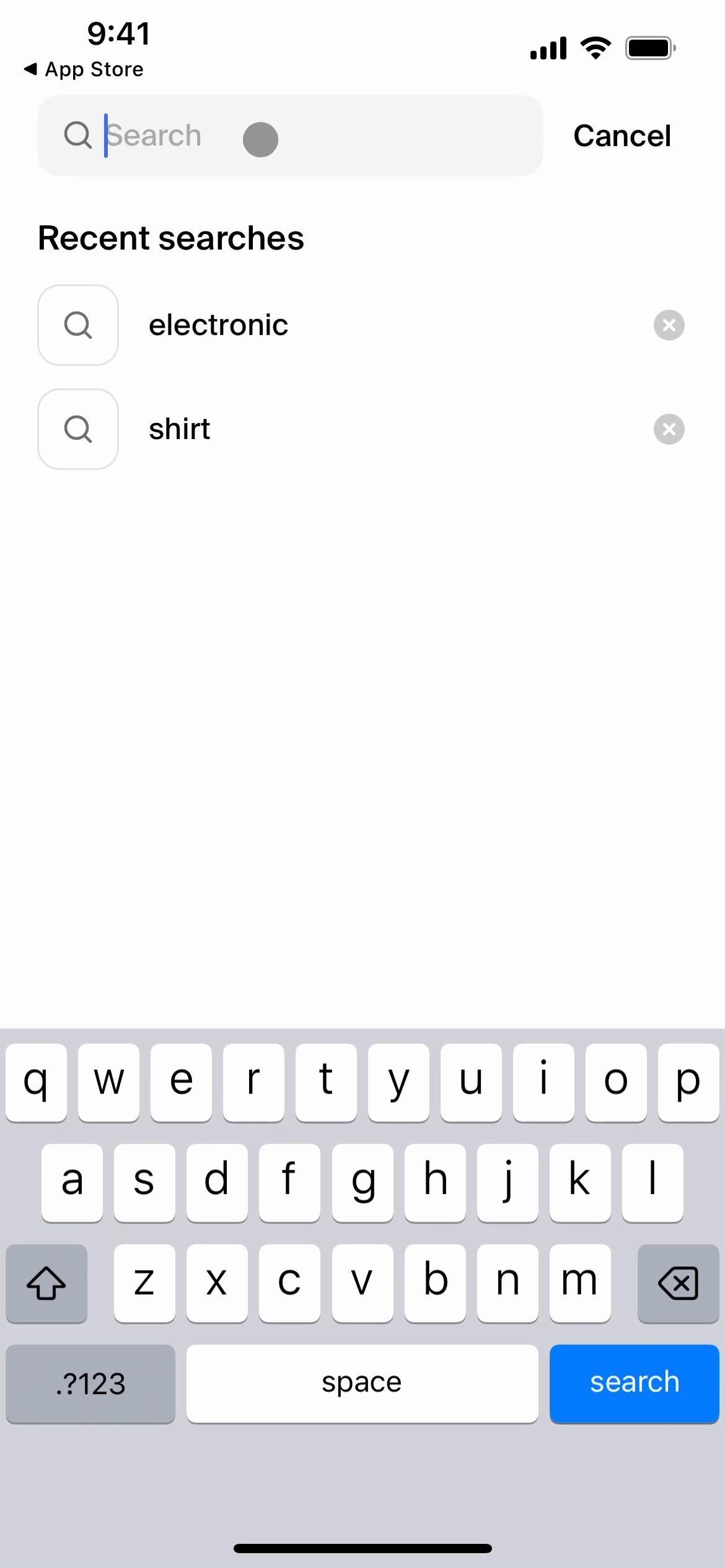The image size is (725, 1568).
Task: Tap the blue search key on keyboard
Action: [634, 1383]
